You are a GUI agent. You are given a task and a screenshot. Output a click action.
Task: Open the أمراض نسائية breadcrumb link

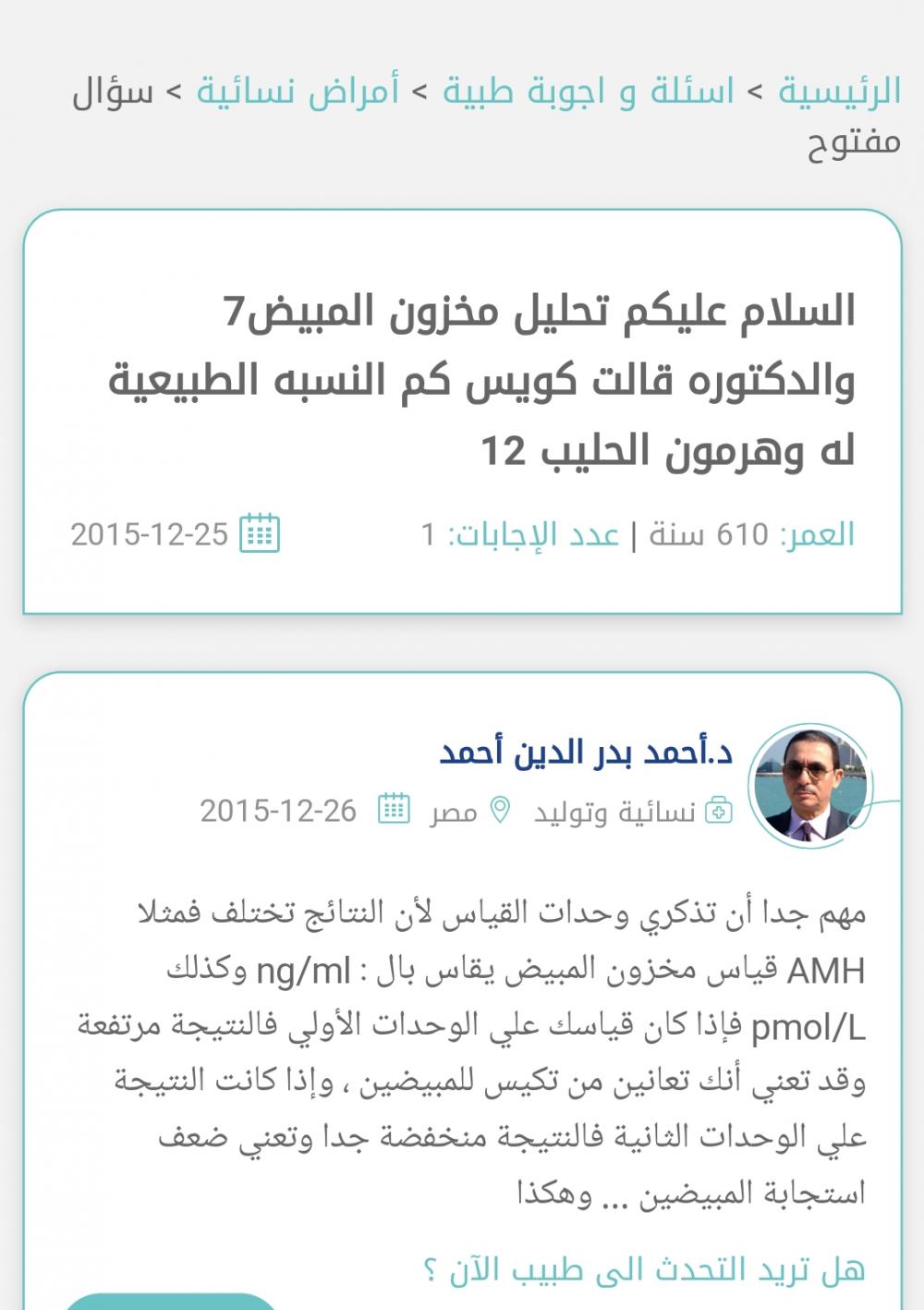point(298,92)
